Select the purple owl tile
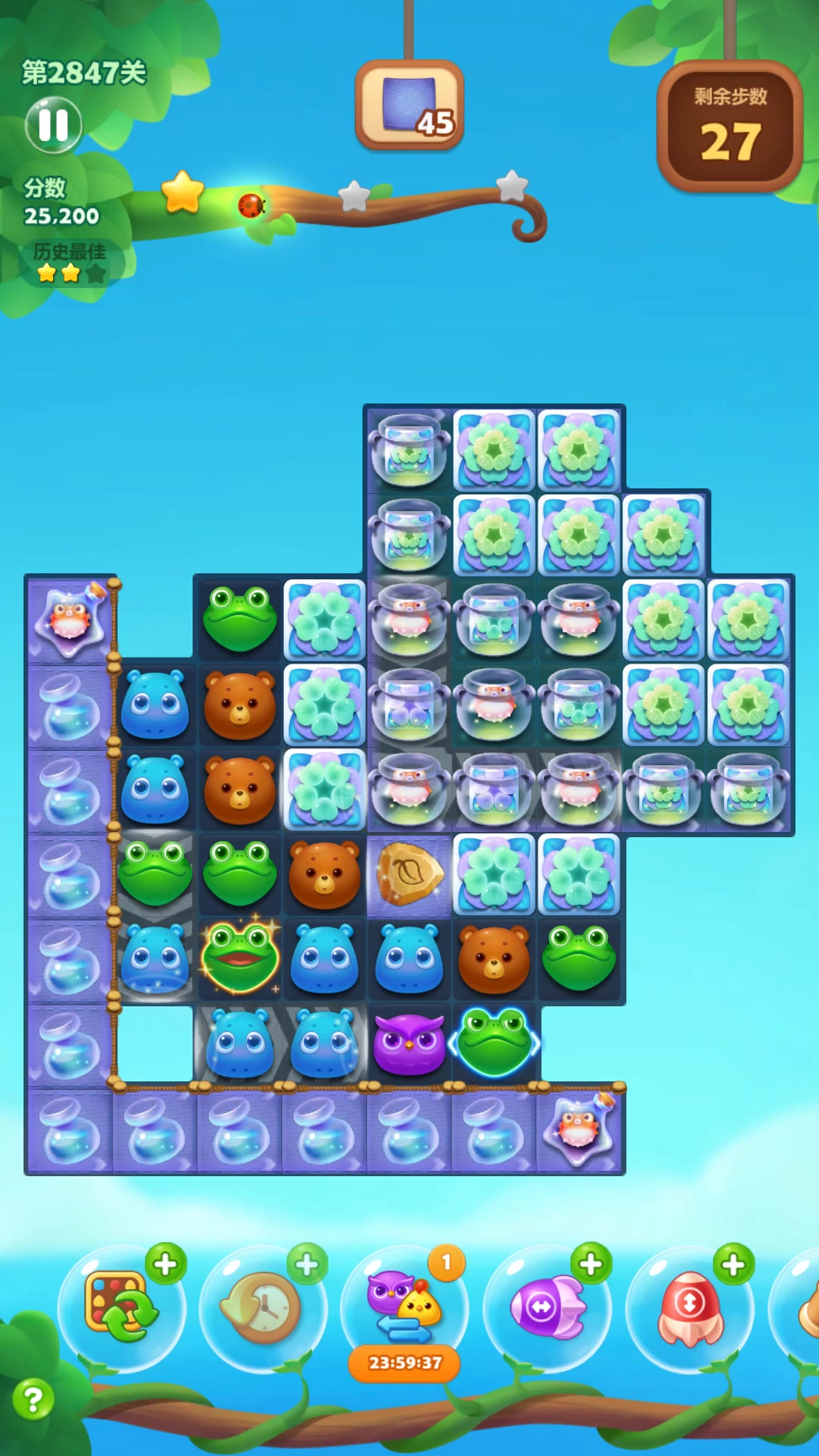The width and height of the screenshot is (819, 1456). (409, 1043)
